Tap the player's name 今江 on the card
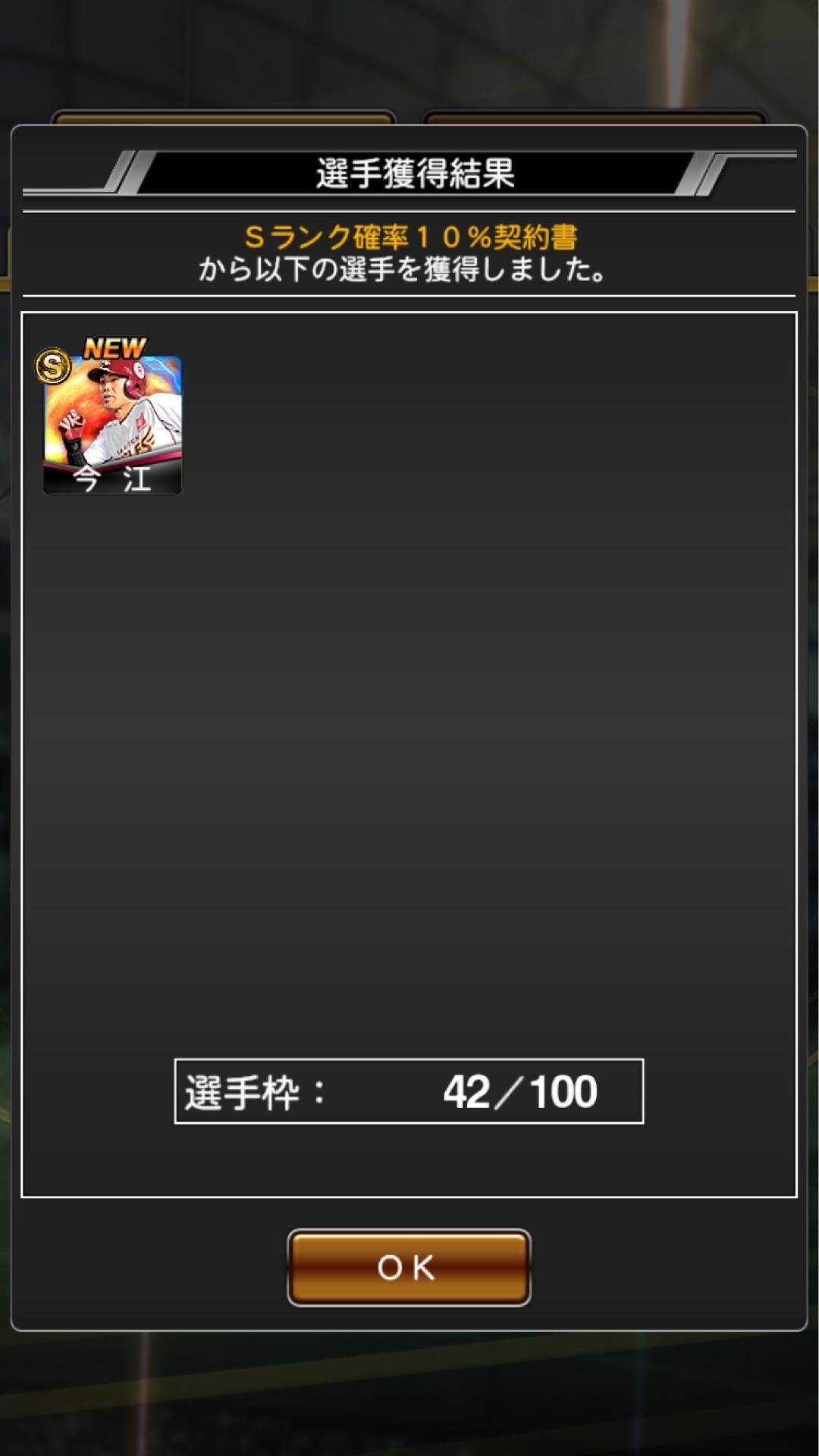 [x=112, y=479]
